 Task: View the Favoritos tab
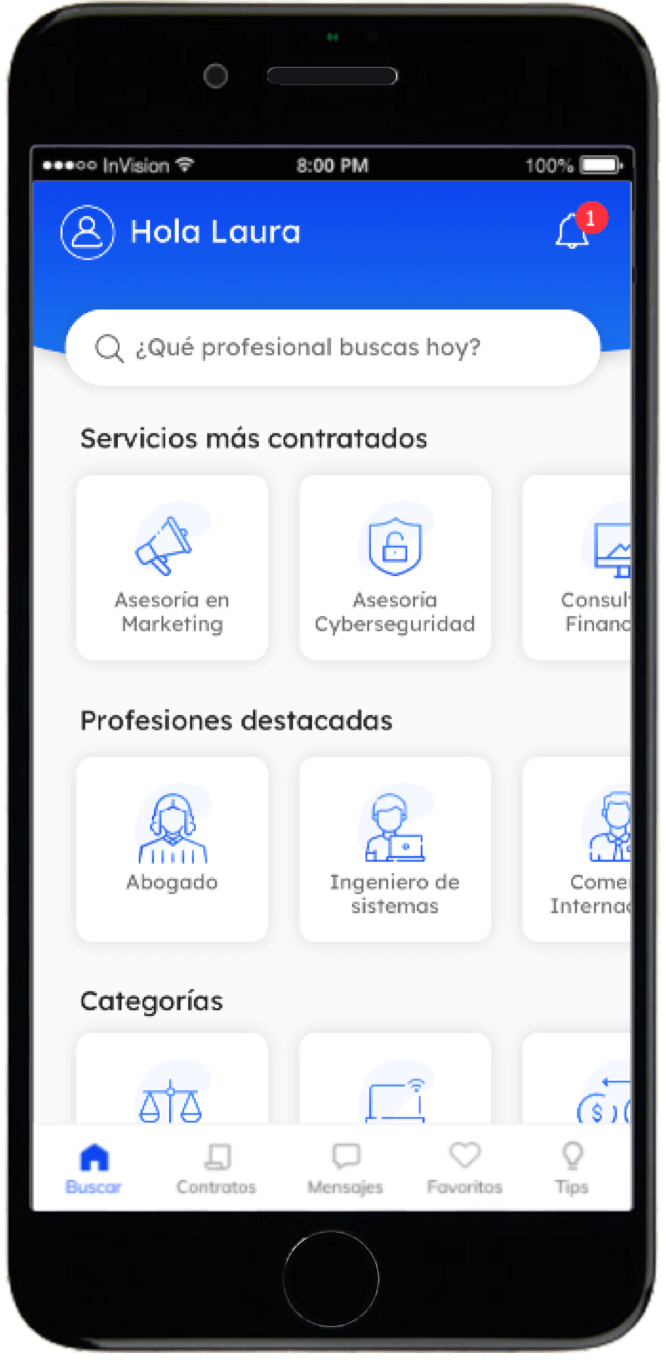(464, 1170)
